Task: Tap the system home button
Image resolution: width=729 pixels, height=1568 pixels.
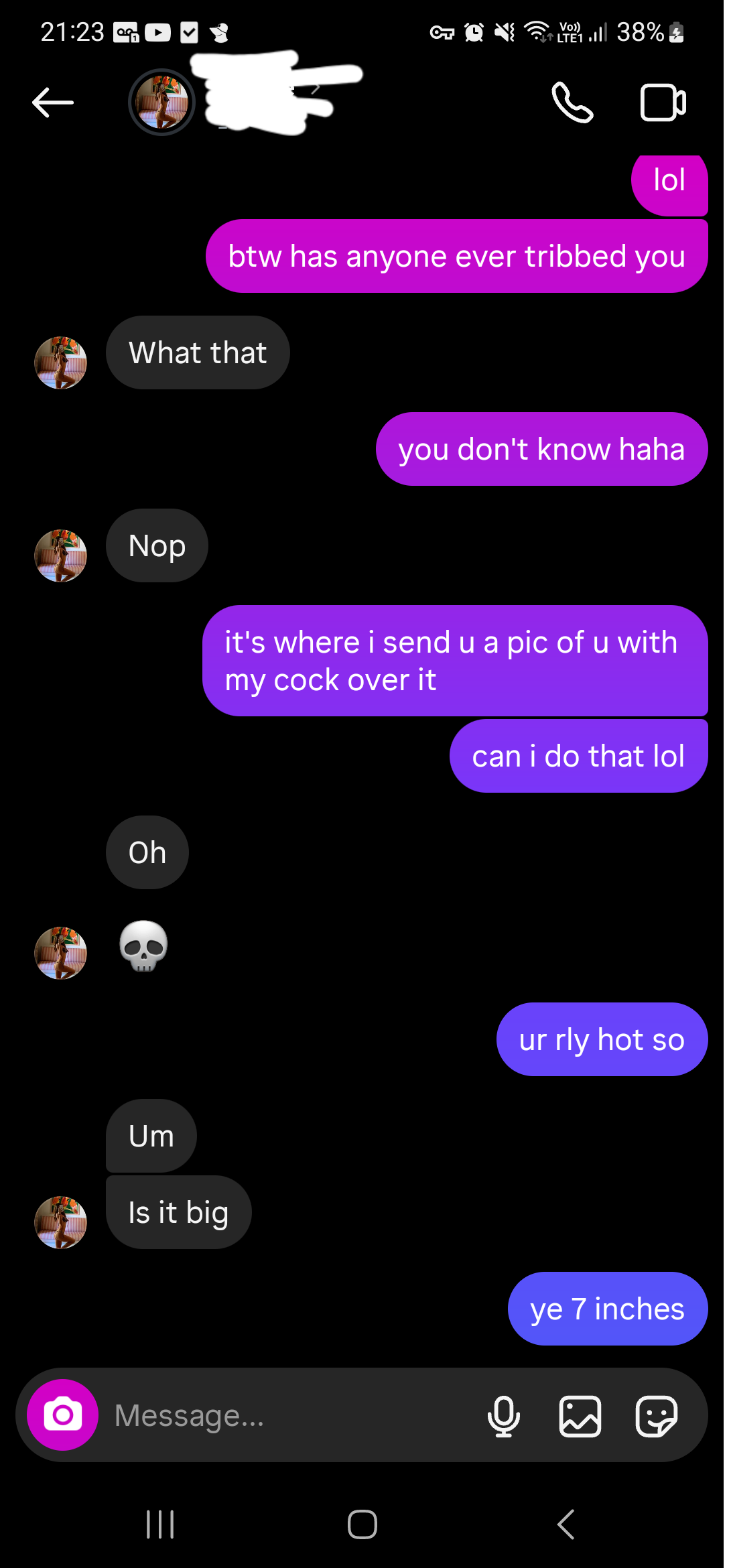Action: point(362,1524)
